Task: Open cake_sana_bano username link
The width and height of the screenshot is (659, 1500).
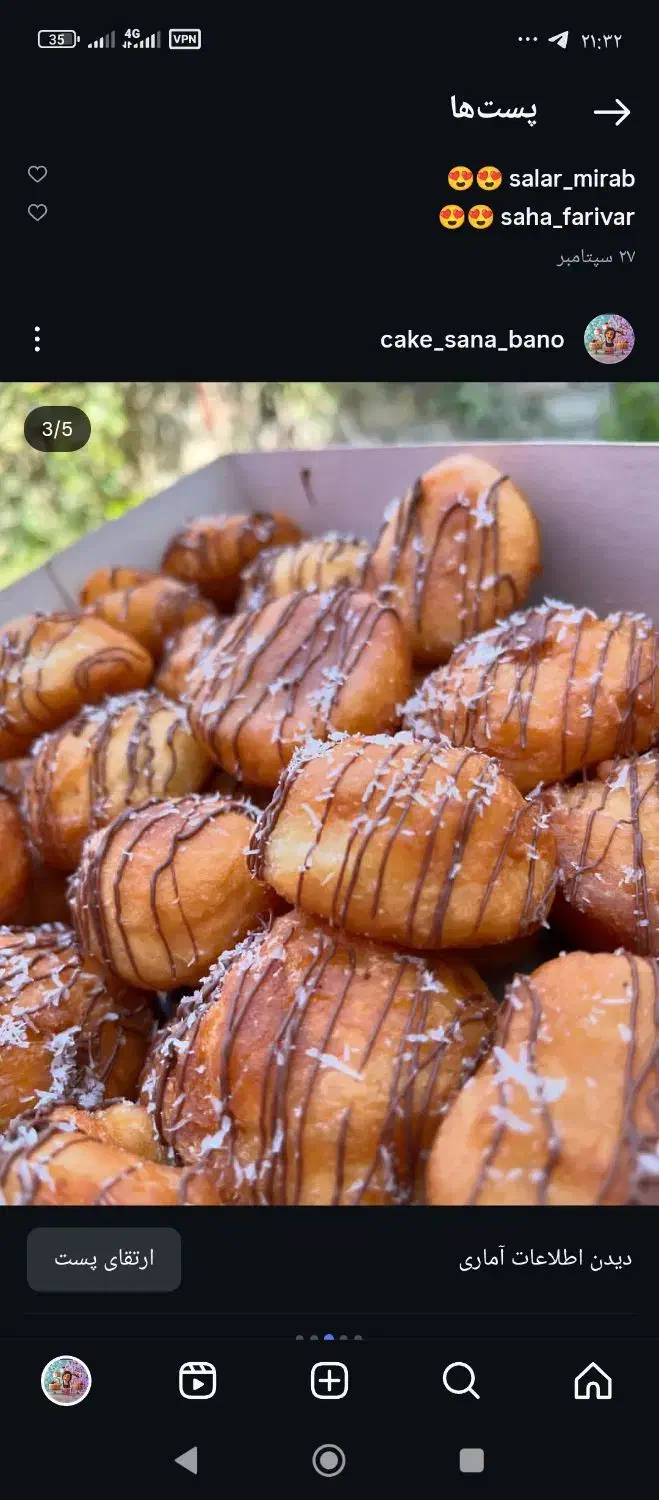Action: (472, 340)
